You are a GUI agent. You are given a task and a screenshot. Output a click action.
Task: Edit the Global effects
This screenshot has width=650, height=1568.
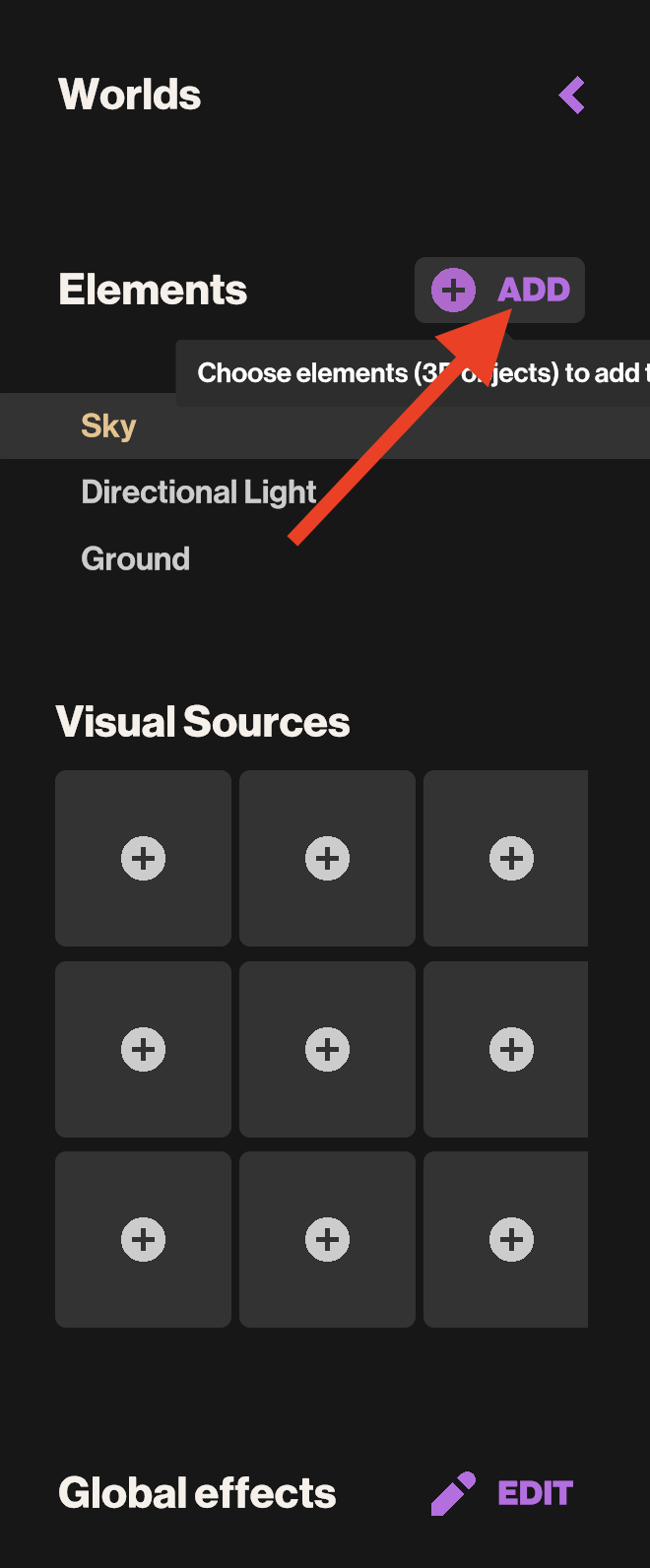click(x=503, y=1493)
